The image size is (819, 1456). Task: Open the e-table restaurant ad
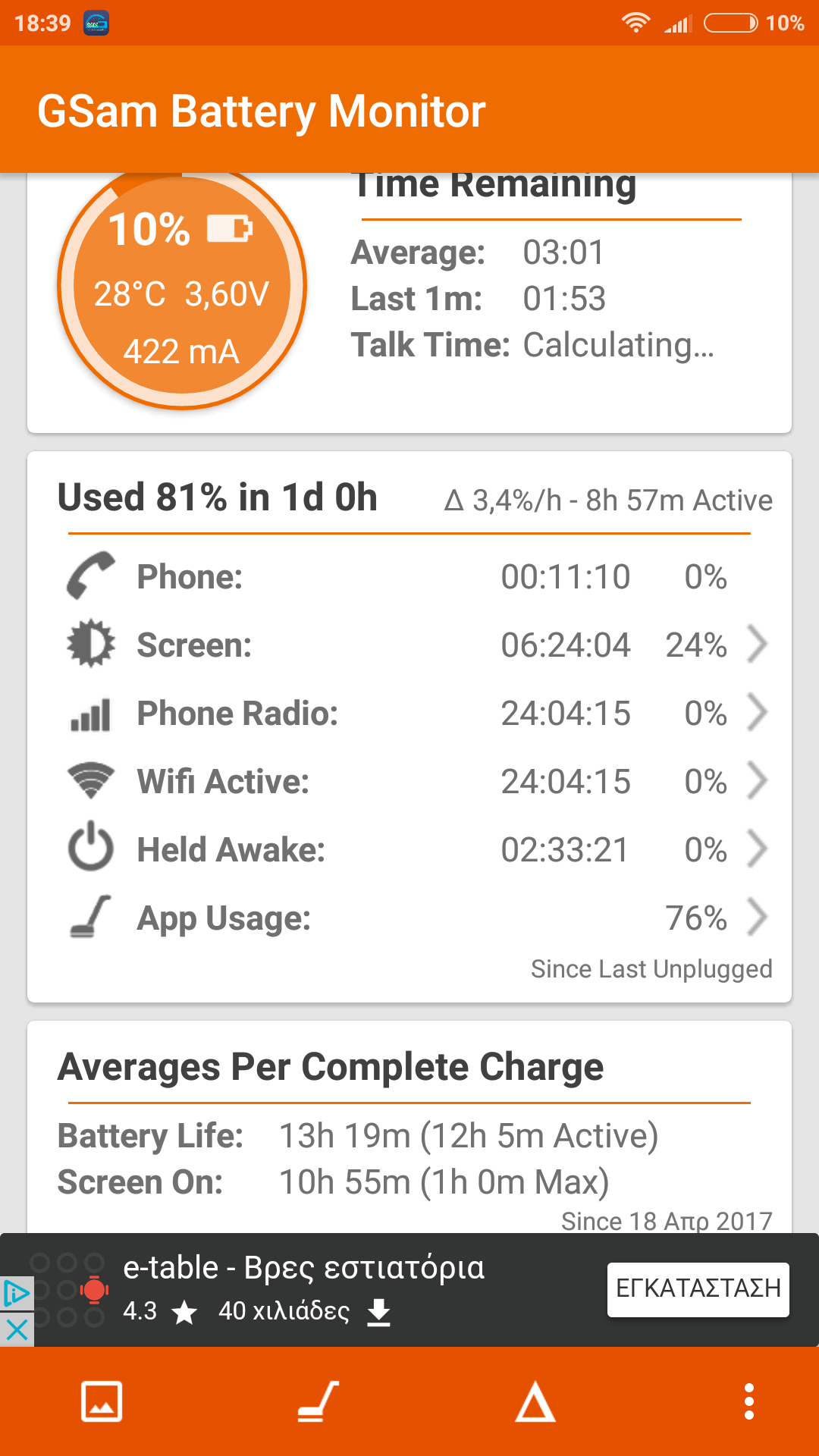pos(303,1288)
